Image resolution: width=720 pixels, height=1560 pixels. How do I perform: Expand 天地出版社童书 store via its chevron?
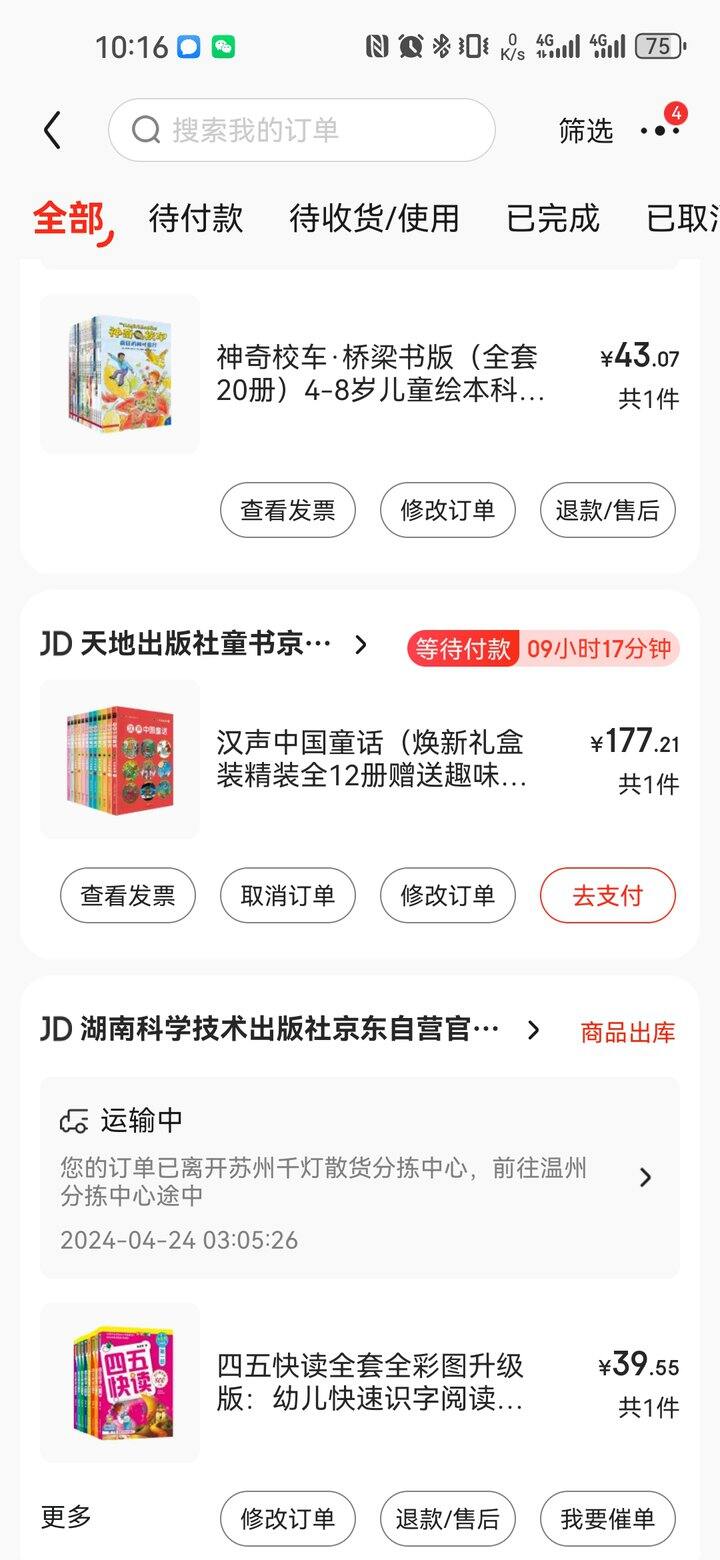(x=362, y=644)
